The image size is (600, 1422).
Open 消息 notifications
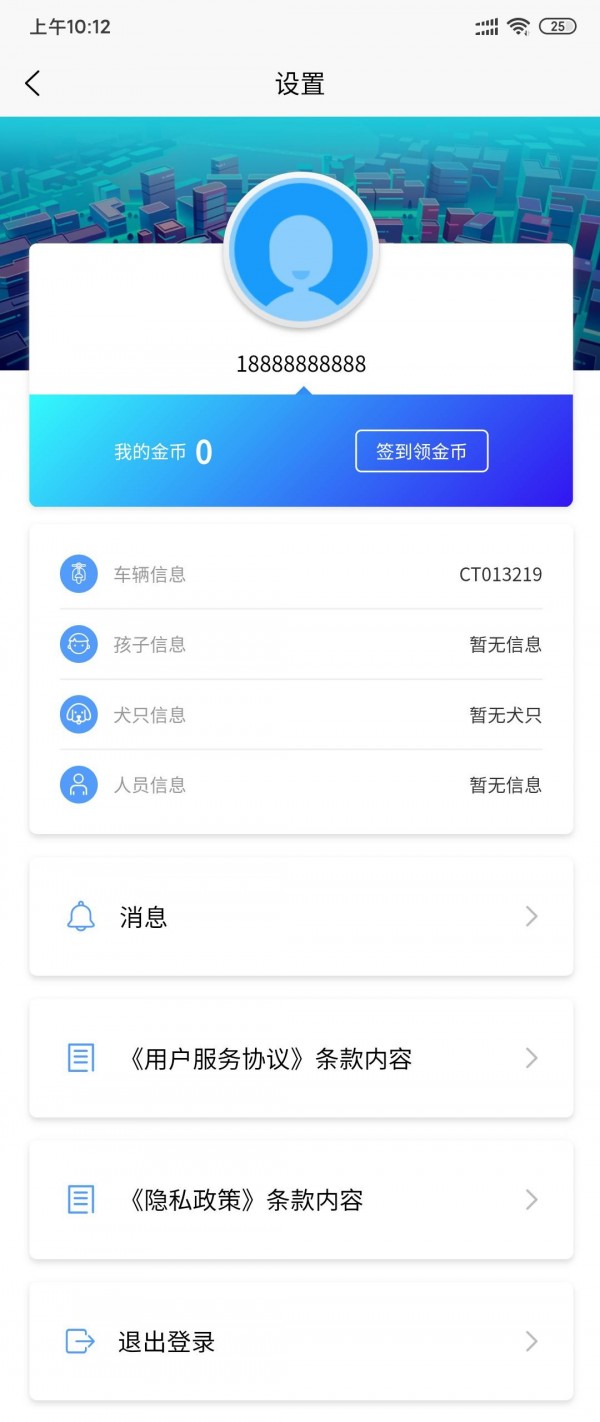[x=300, y=917]
